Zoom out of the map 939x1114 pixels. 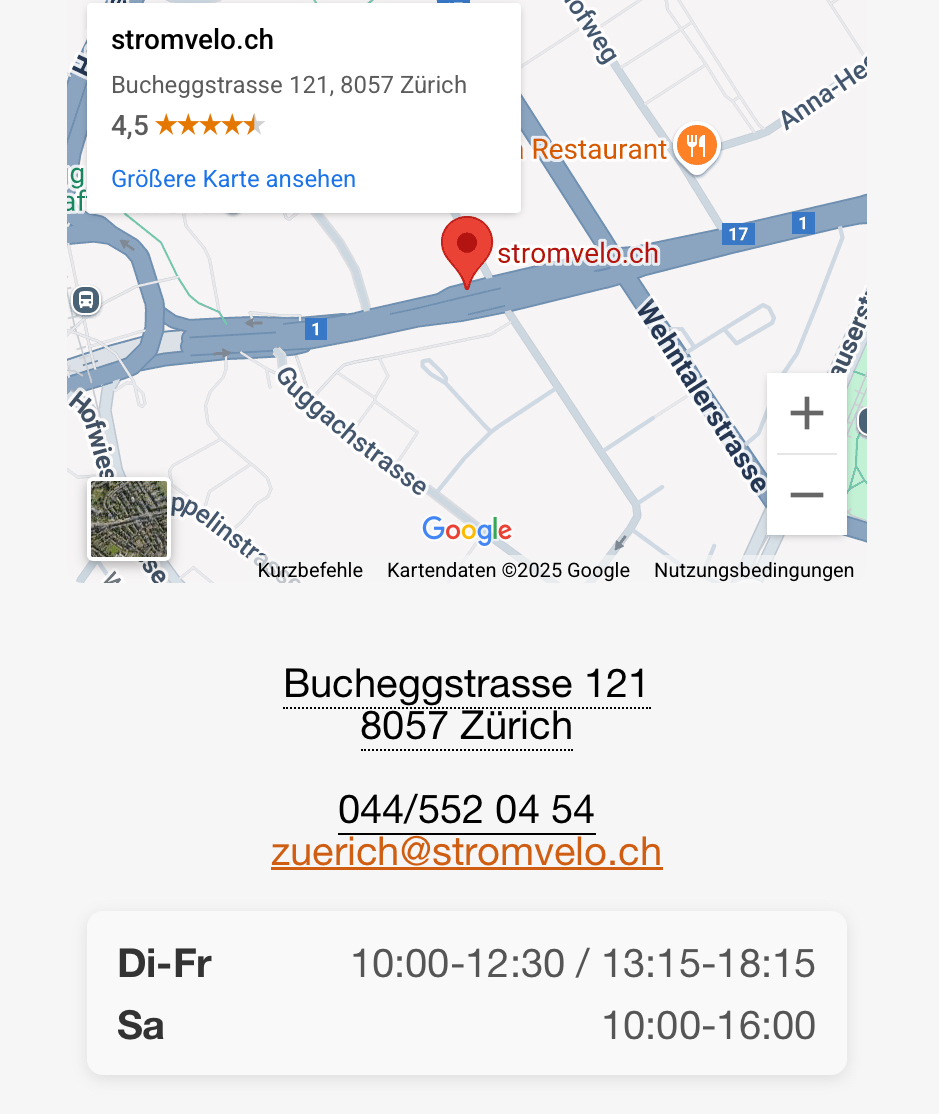pos(807,494)
